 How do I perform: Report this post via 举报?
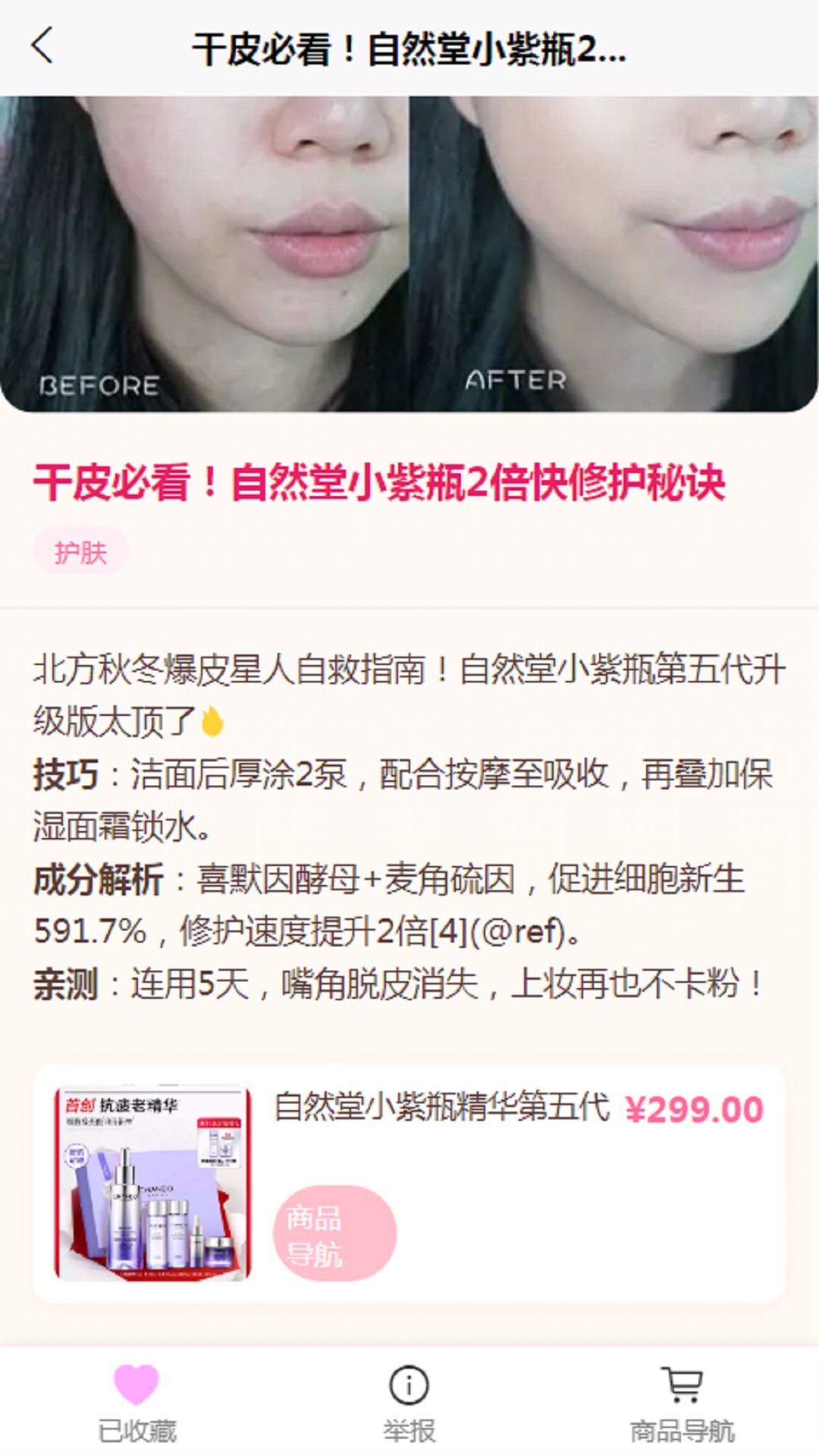click(409, 1401)
